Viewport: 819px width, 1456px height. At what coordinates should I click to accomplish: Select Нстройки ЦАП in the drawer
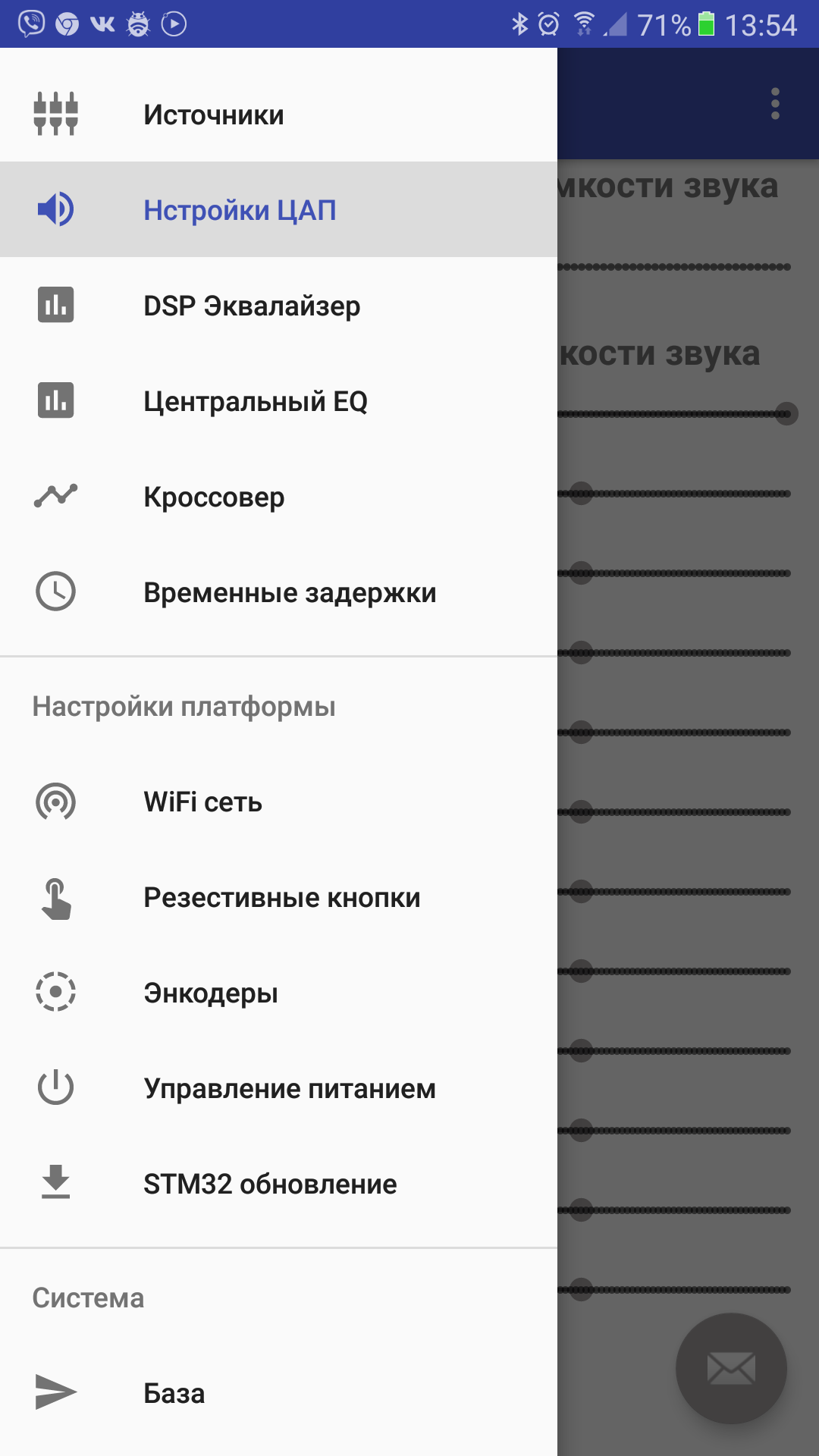(x=278, y=210)
